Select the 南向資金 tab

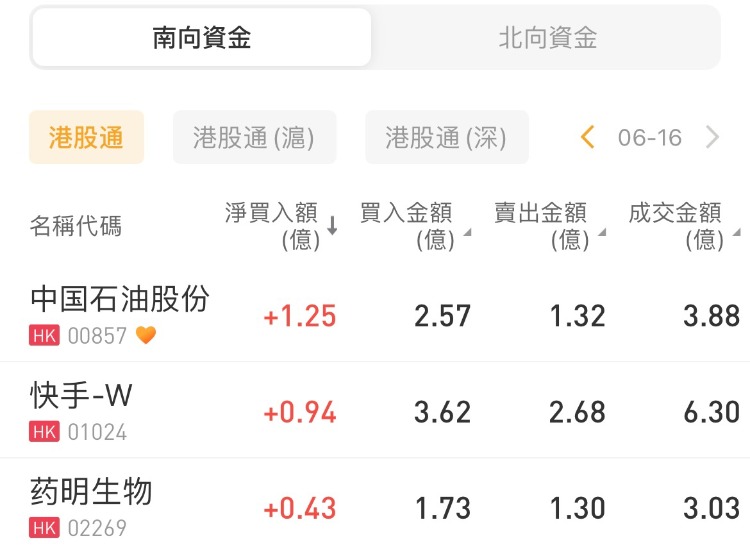(201, 38)
